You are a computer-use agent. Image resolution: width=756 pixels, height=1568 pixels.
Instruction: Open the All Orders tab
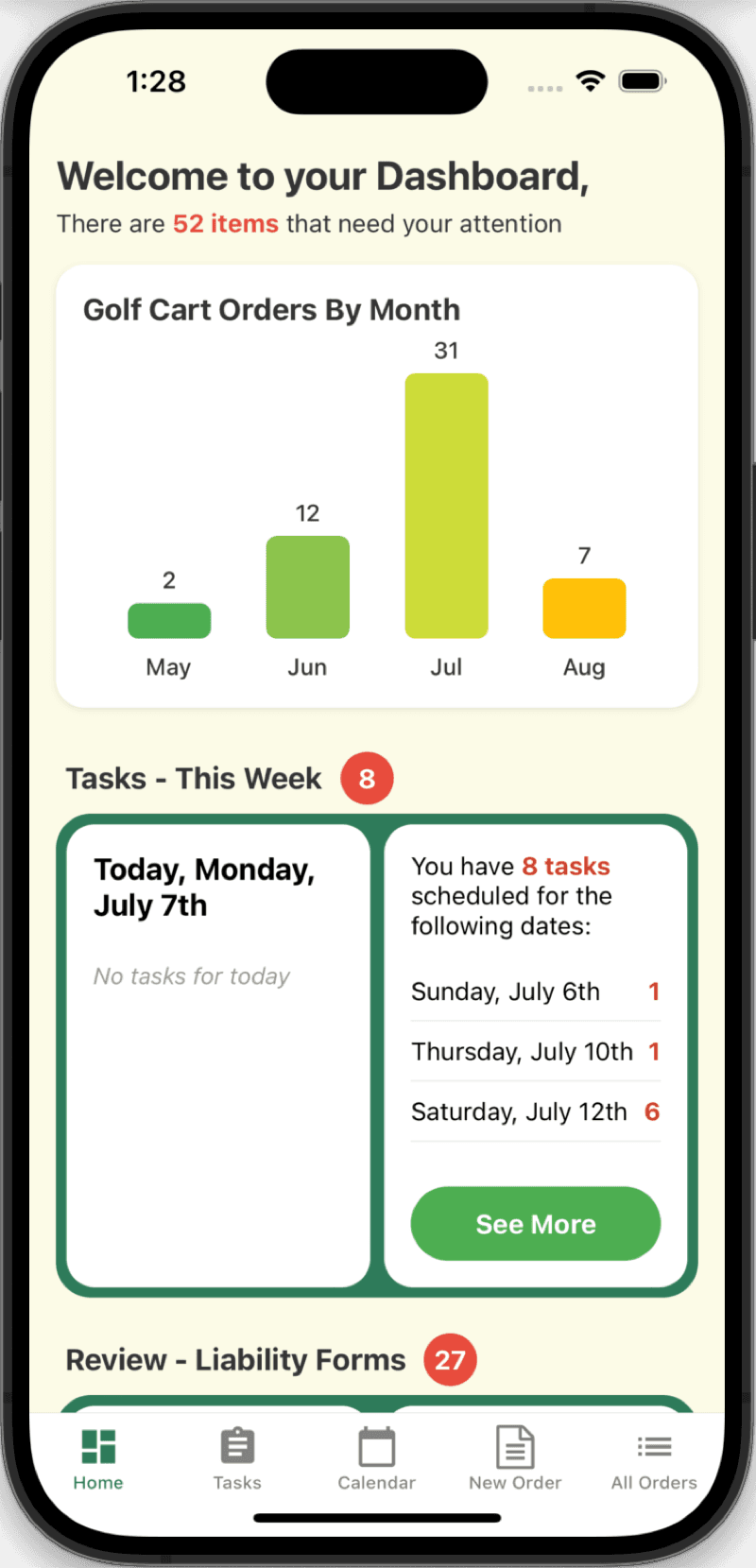pos(654,1458)
